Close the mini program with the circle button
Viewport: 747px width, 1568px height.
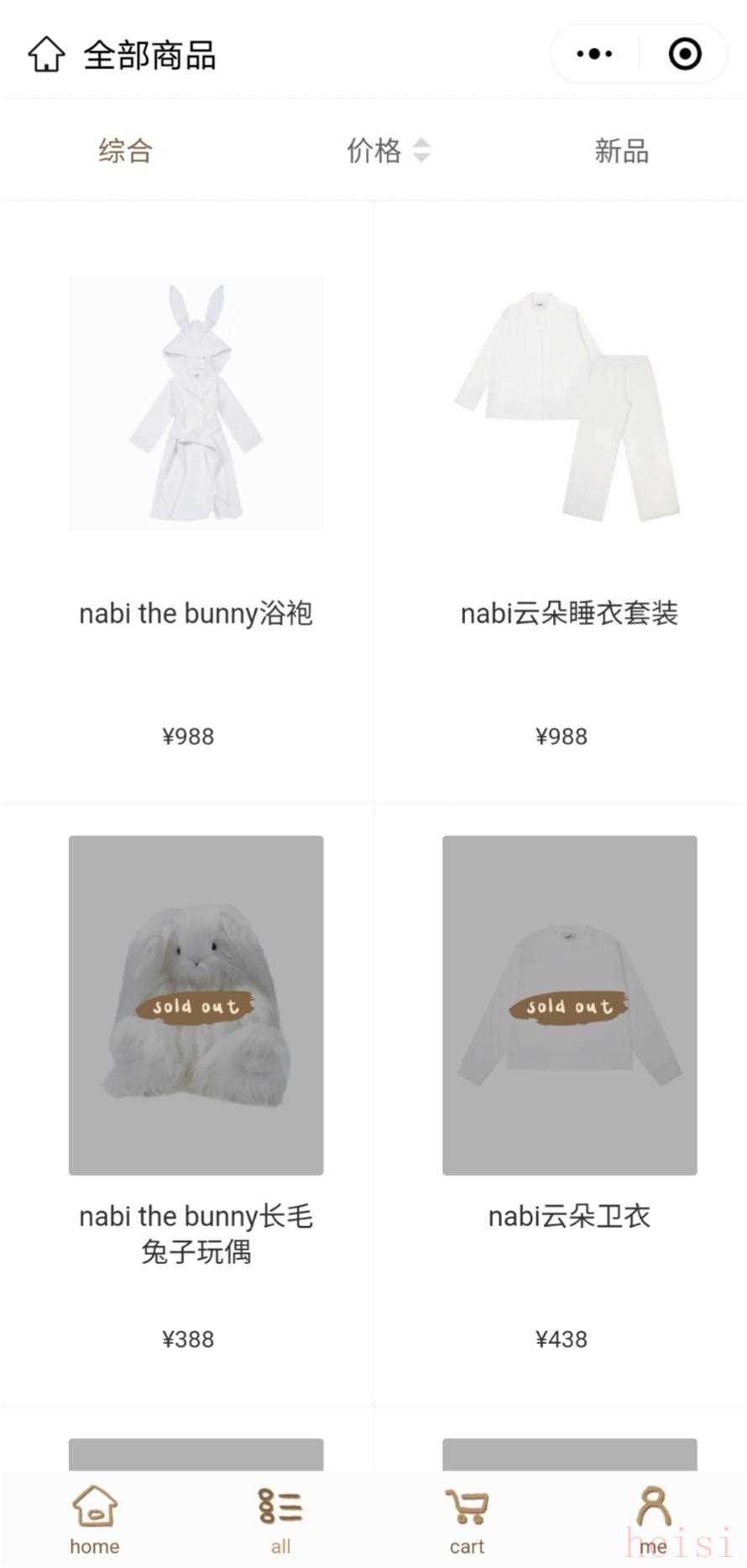tap(685, 55)
